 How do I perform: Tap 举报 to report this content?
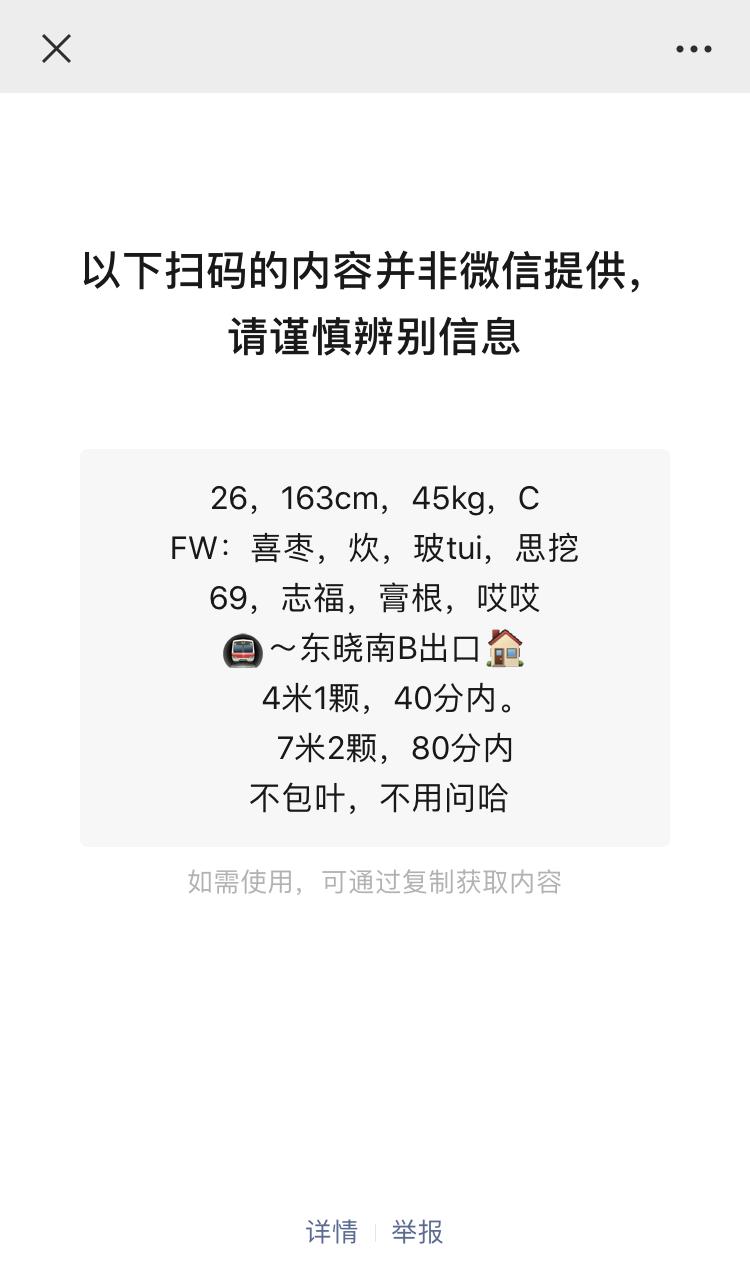point(417,1231)
